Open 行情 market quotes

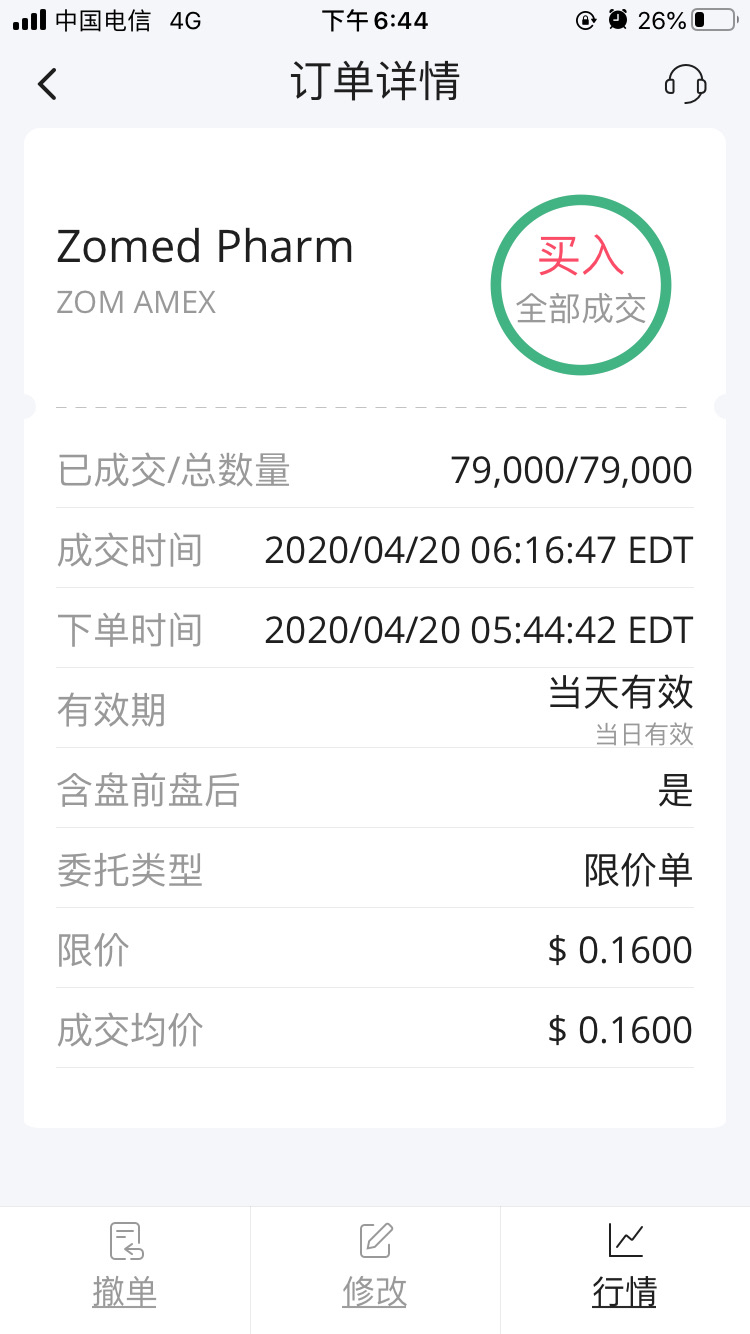[625, 1266]
